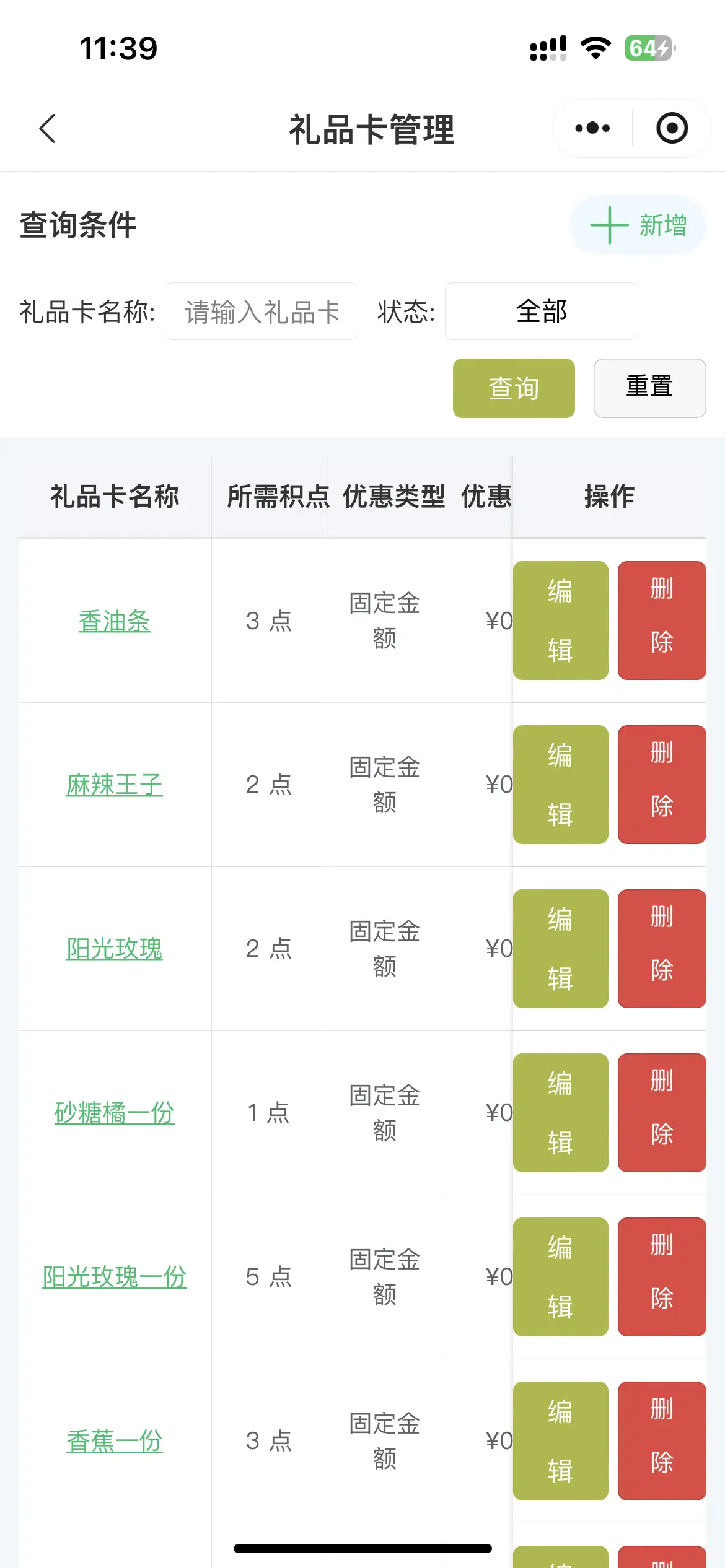Image resolution: width=725 pixels, height=1568 pixels.
Task: Edit the 砂糖橘一份 gift card
Action: pos(560,1113)
